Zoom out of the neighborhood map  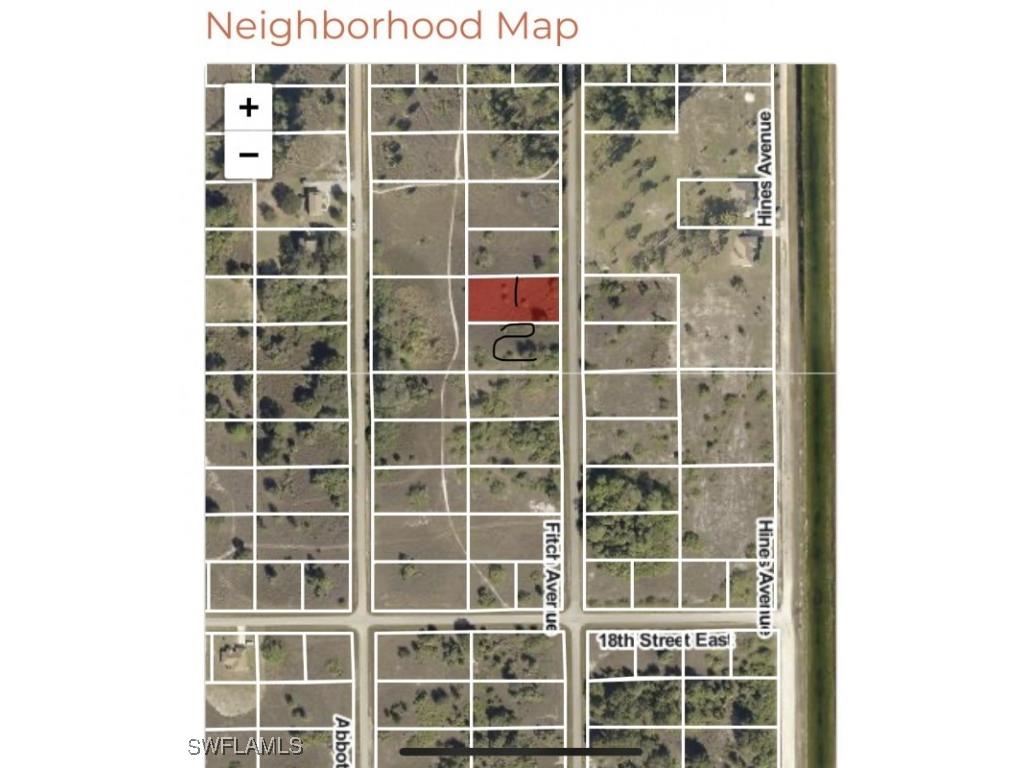point(248,155)
